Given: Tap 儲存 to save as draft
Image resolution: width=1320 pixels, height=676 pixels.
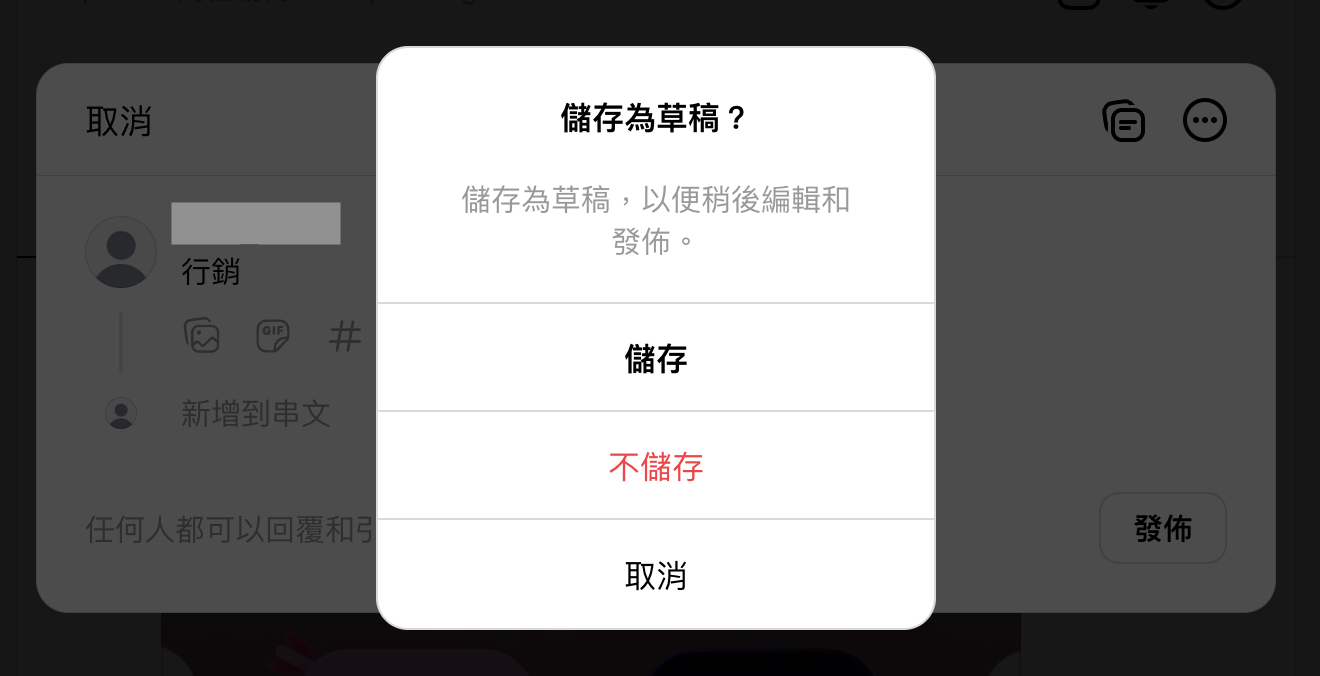Looking at the screenshot, I should tap(656, 358).
